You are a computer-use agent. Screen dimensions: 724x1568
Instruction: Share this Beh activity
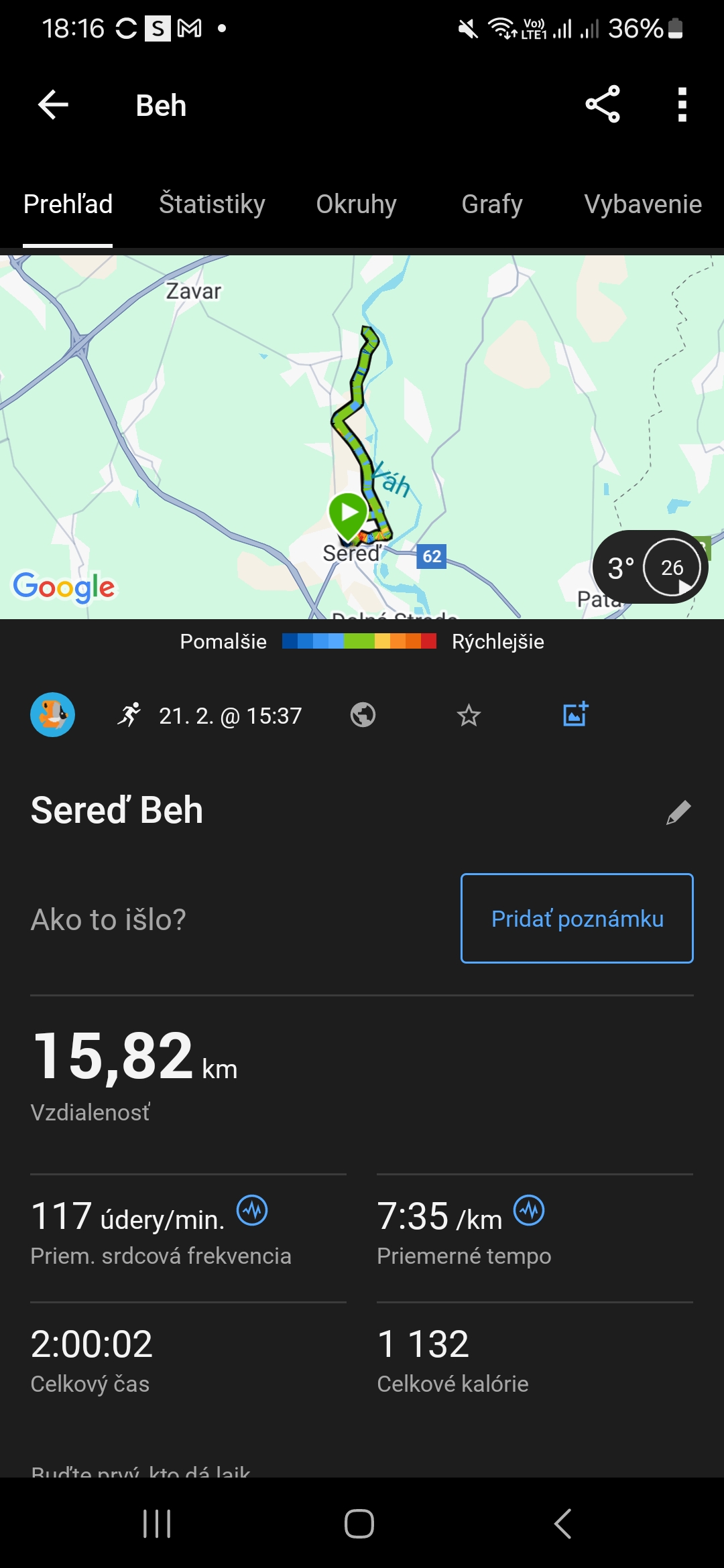pos(603,105)
